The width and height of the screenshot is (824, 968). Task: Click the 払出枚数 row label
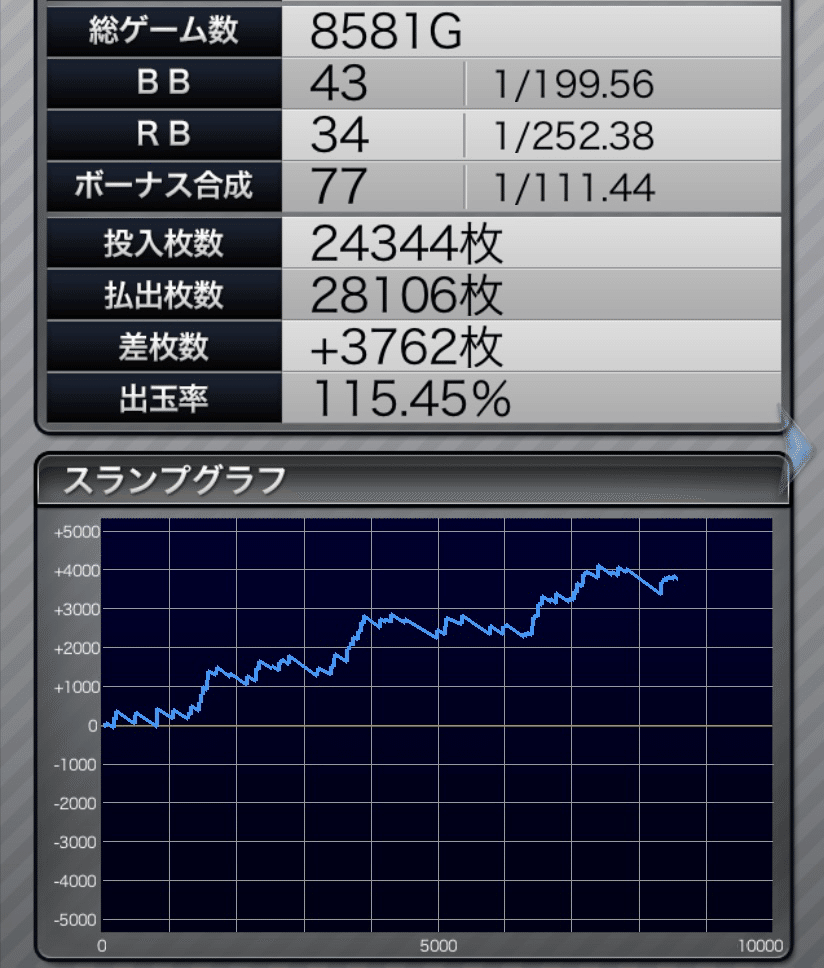tap(165, 295)
